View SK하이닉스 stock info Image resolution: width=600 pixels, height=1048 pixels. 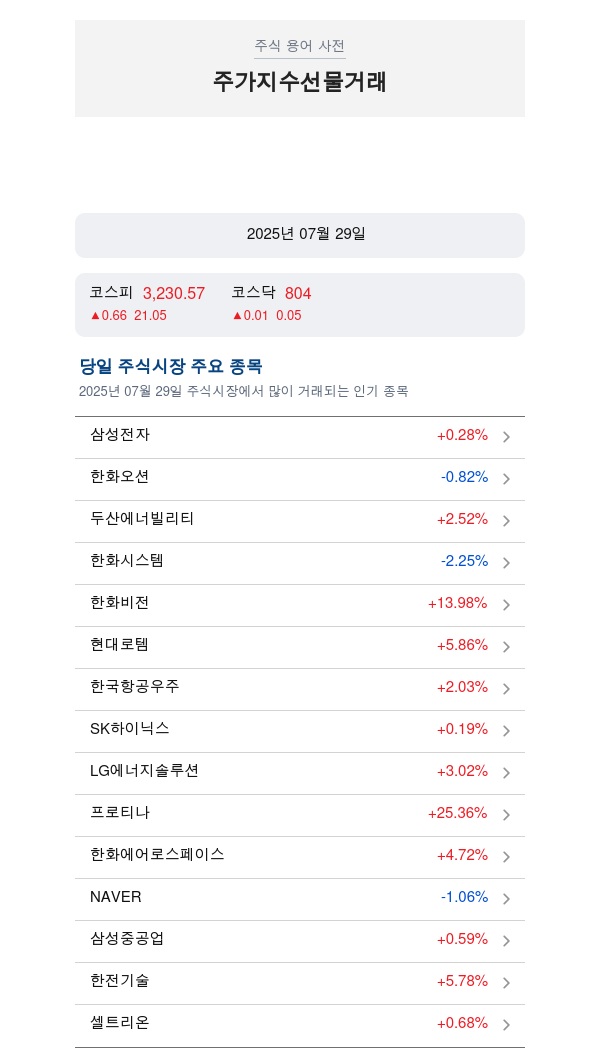[300, 731]
